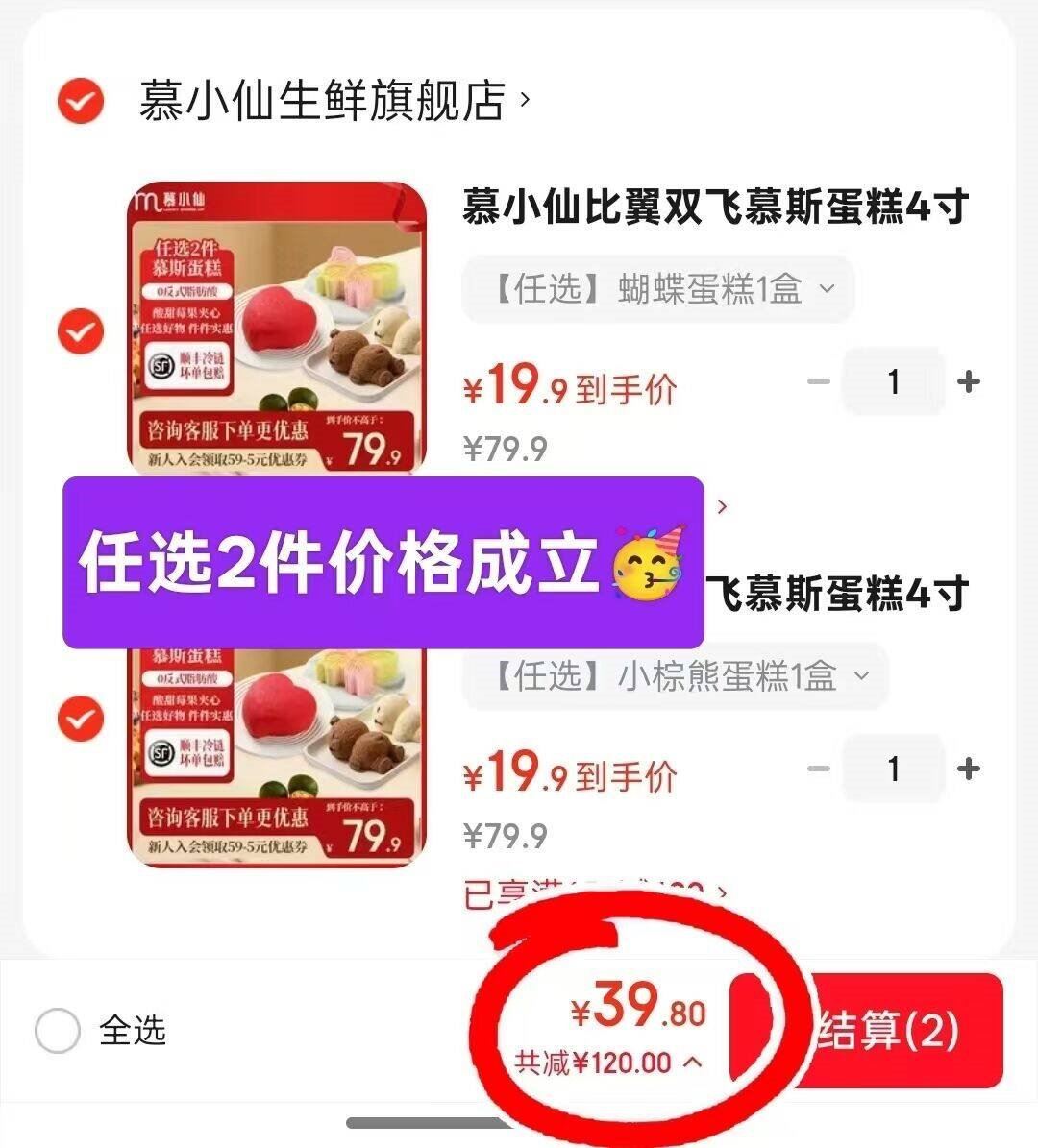Open the product image of 蝴蝶蛋糕 item
Screen dimensions: 1038x1148
coord(277,327)
